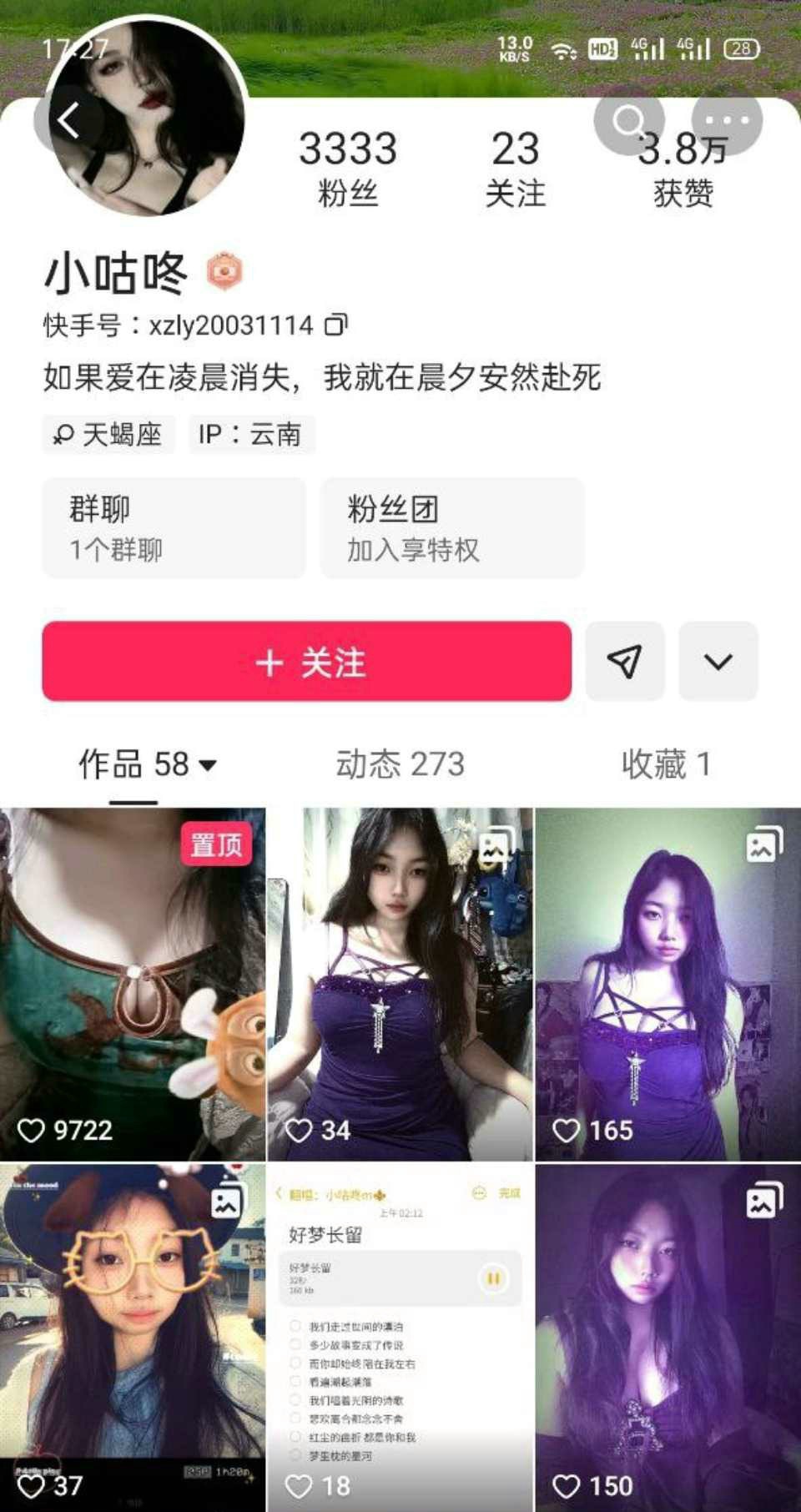
Task: Switch to the 收藏 1 tab
Action: (665, 764)
